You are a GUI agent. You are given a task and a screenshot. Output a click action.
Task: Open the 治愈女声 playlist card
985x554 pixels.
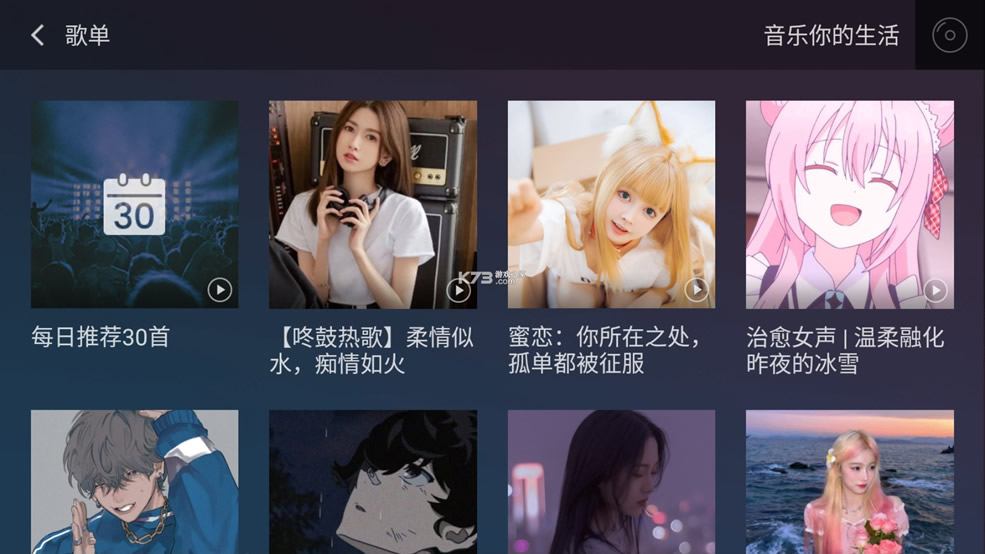point(849,204)
